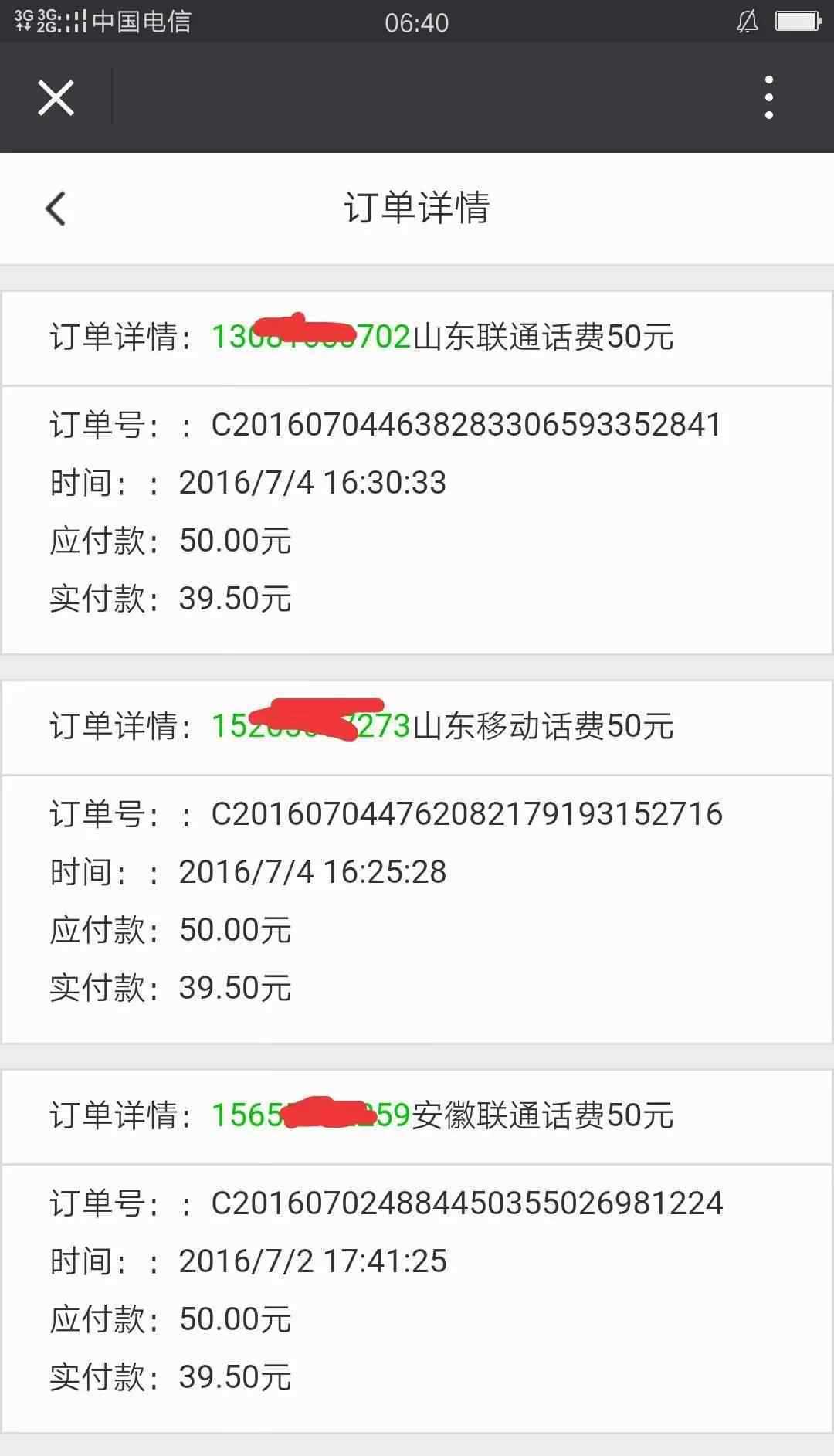Go back from 订单详情 page
The image size is (834, 1456).
(56, 209)
